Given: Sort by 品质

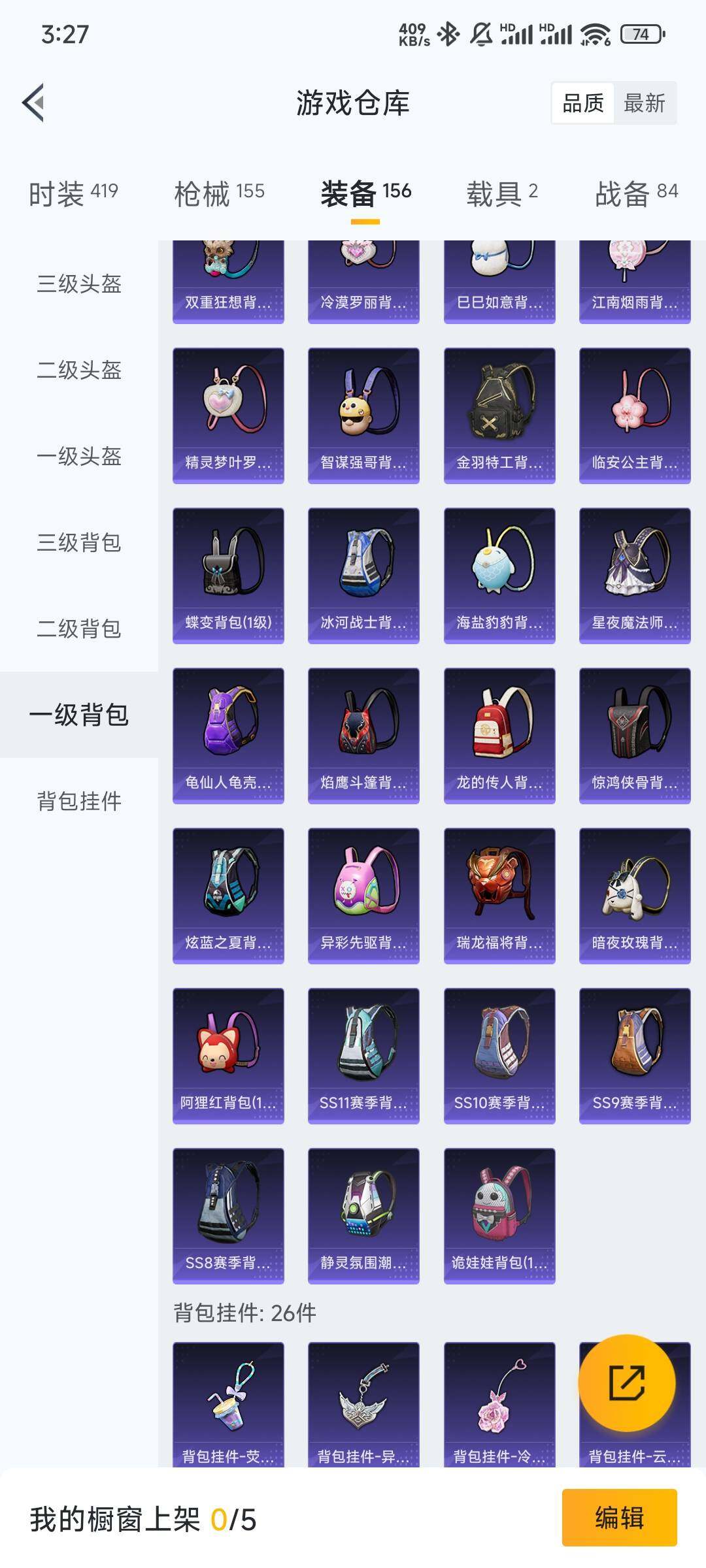Looking at the screenshot, I should pos(583,103).
